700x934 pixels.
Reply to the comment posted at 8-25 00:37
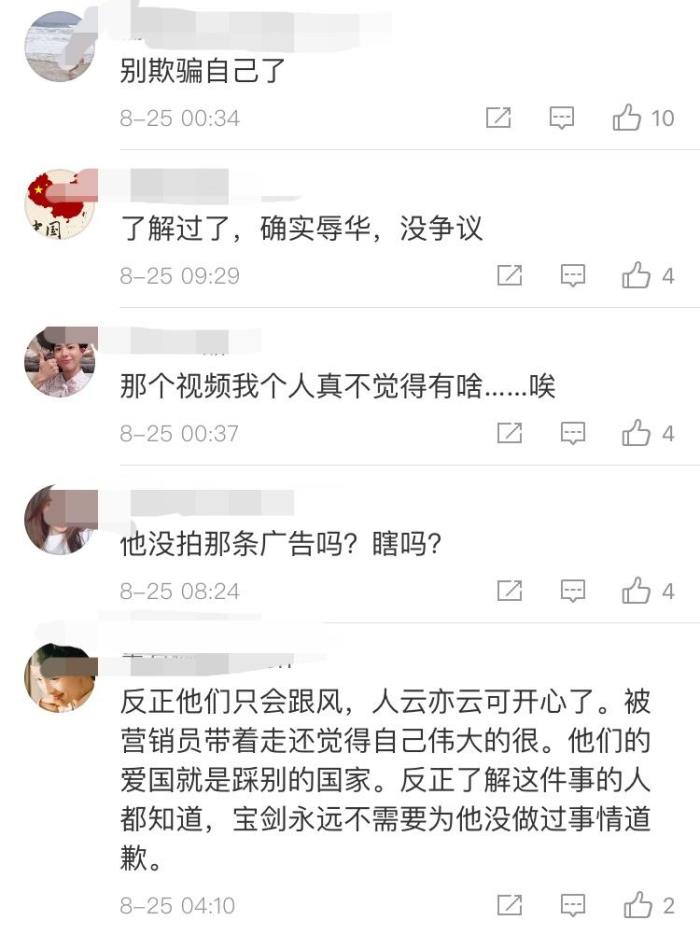pos(572,434)
